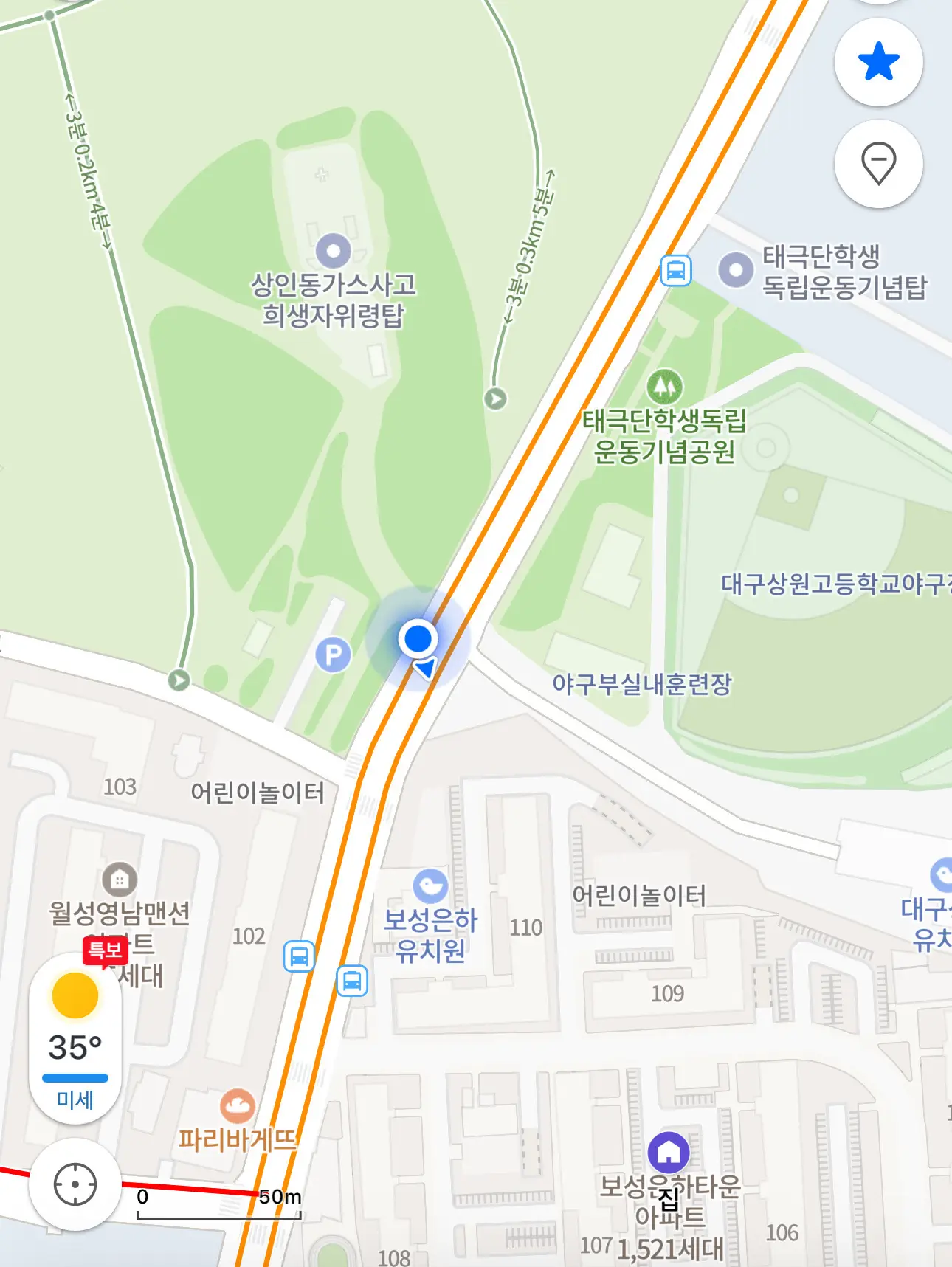Tap the 대구상원고등학교야구장 place label
952x1267 pixels.
pyautogui.click(x=835, y=584)
